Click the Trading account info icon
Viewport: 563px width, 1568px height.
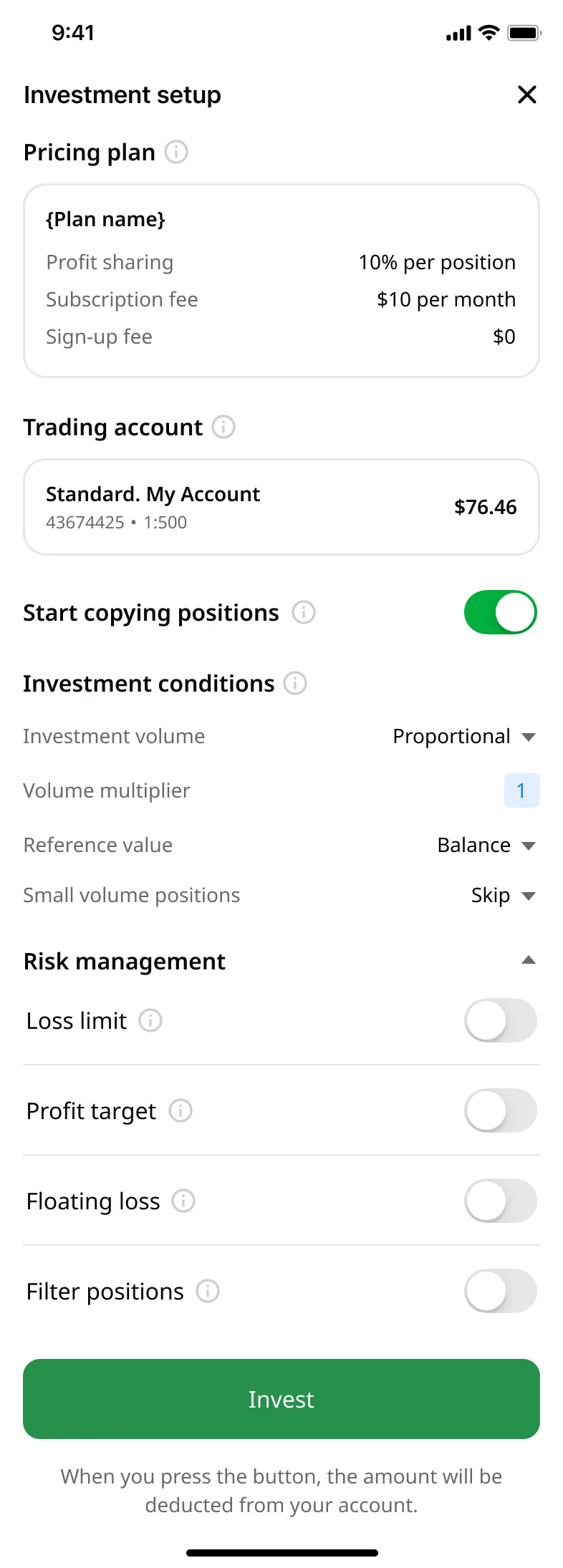click(223, 427)
